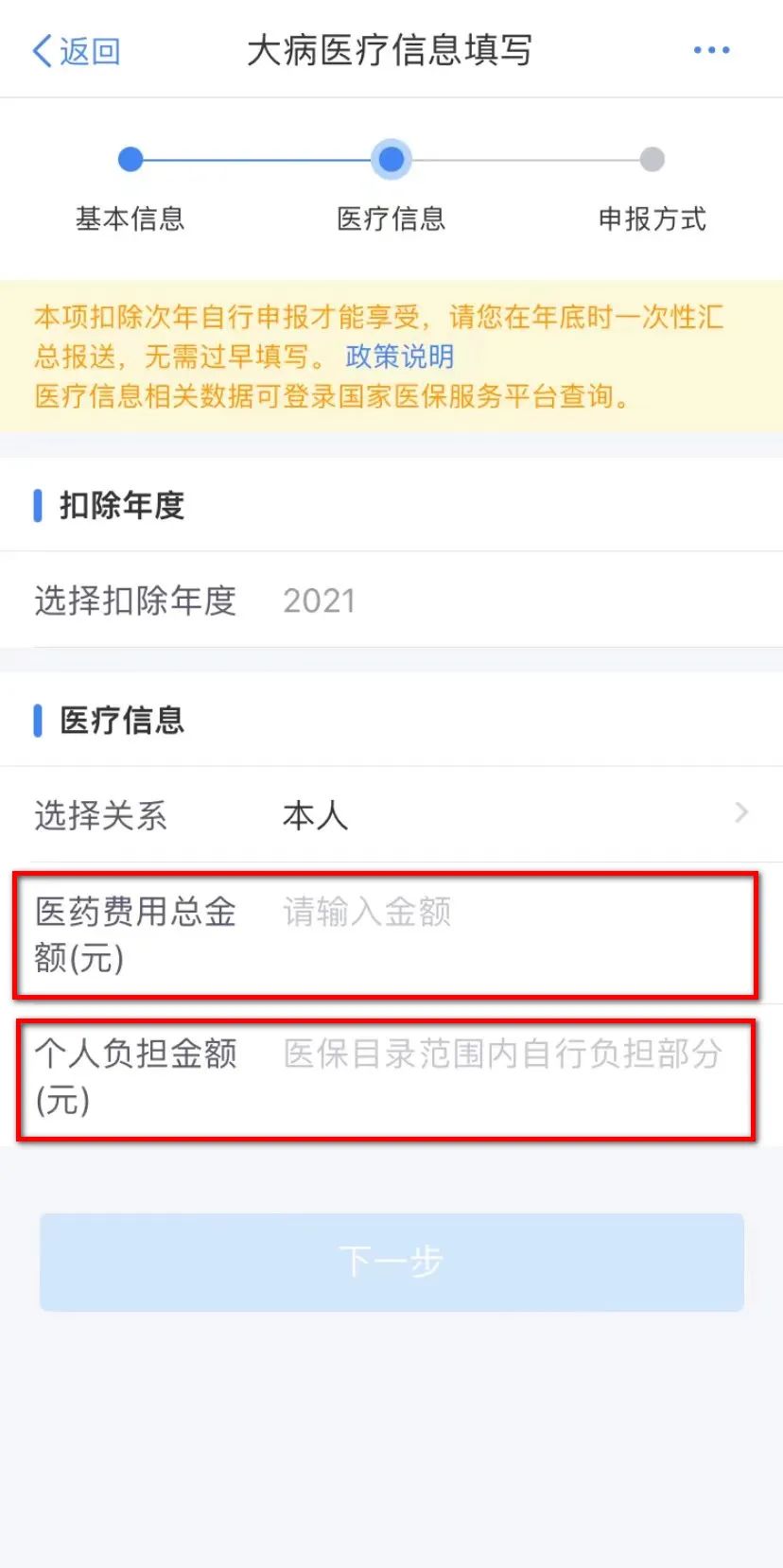Go back using the 返回 button
783x1568 pixels.
click(77, 51)
